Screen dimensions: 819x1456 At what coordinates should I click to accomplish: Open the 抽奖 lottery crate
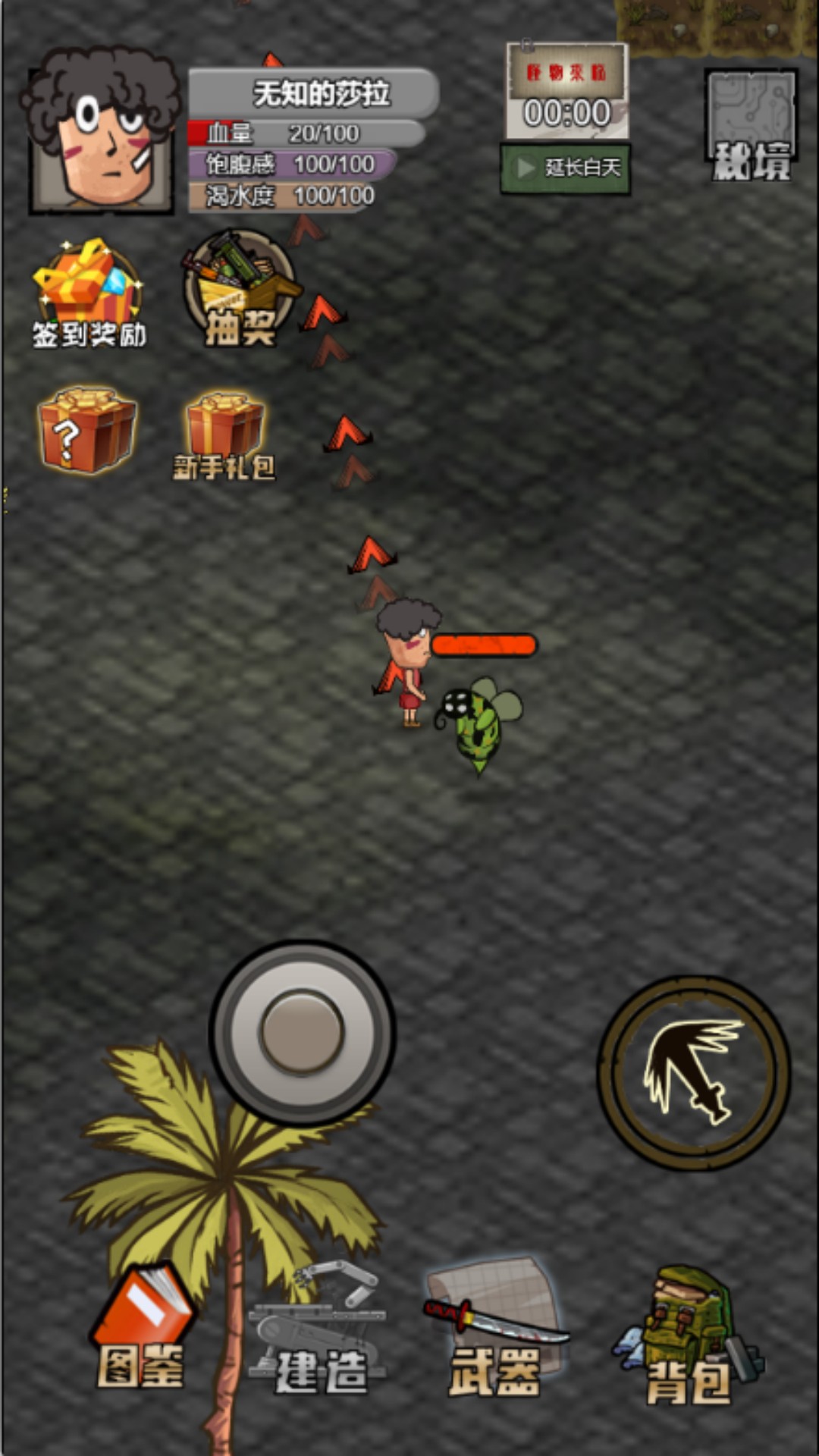tap(240, 288)
